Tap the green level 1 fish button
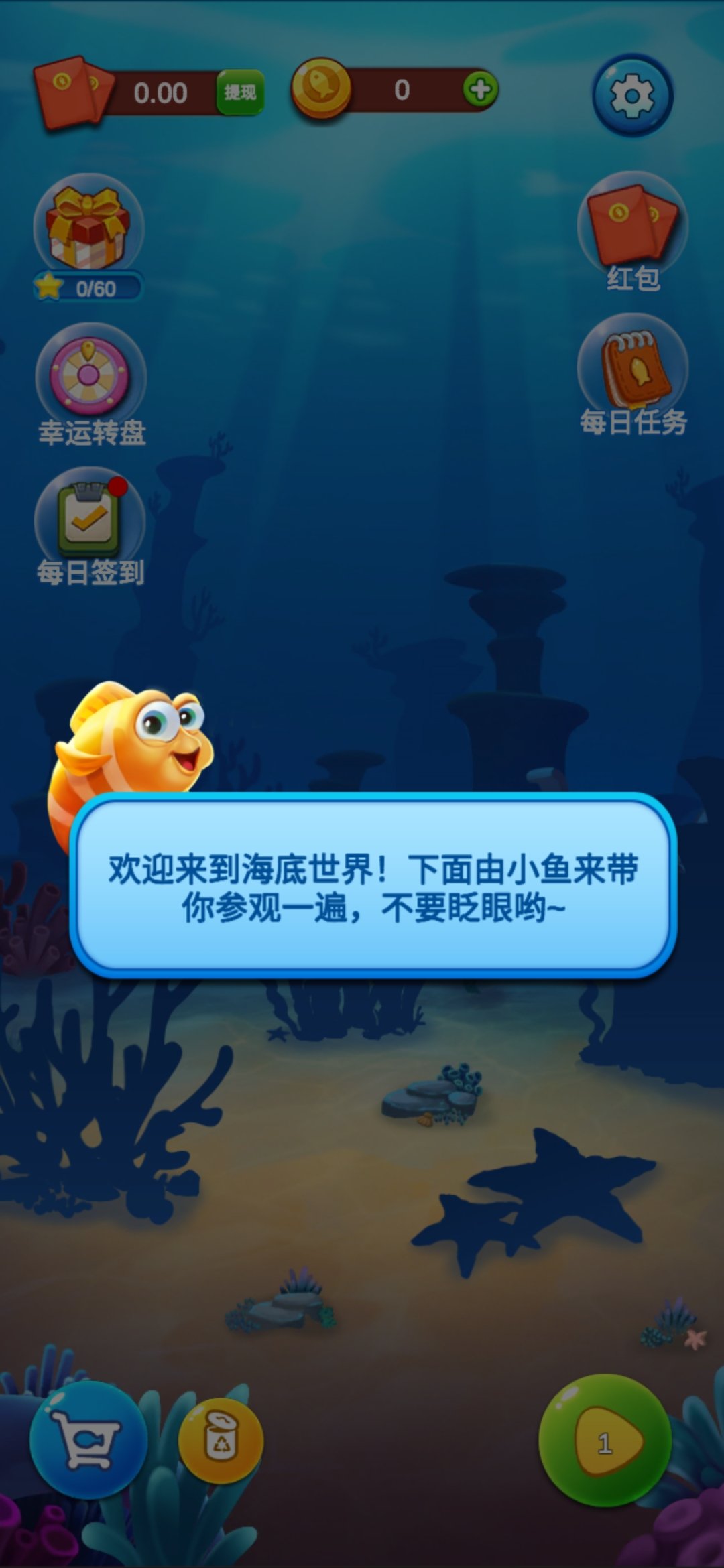 [605, 1439]
